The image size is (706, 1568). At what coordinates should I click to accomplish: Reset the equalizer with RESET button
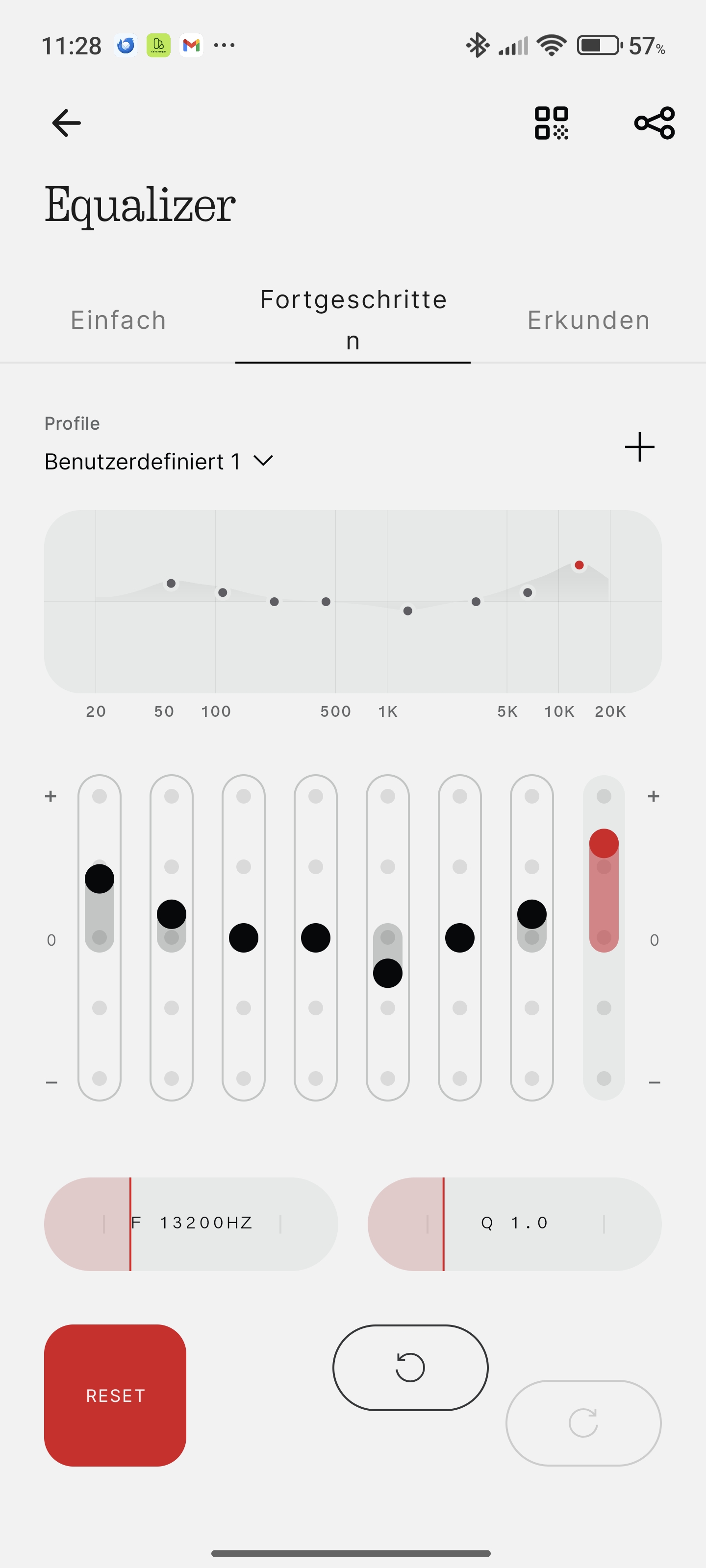coord(115,1395)
